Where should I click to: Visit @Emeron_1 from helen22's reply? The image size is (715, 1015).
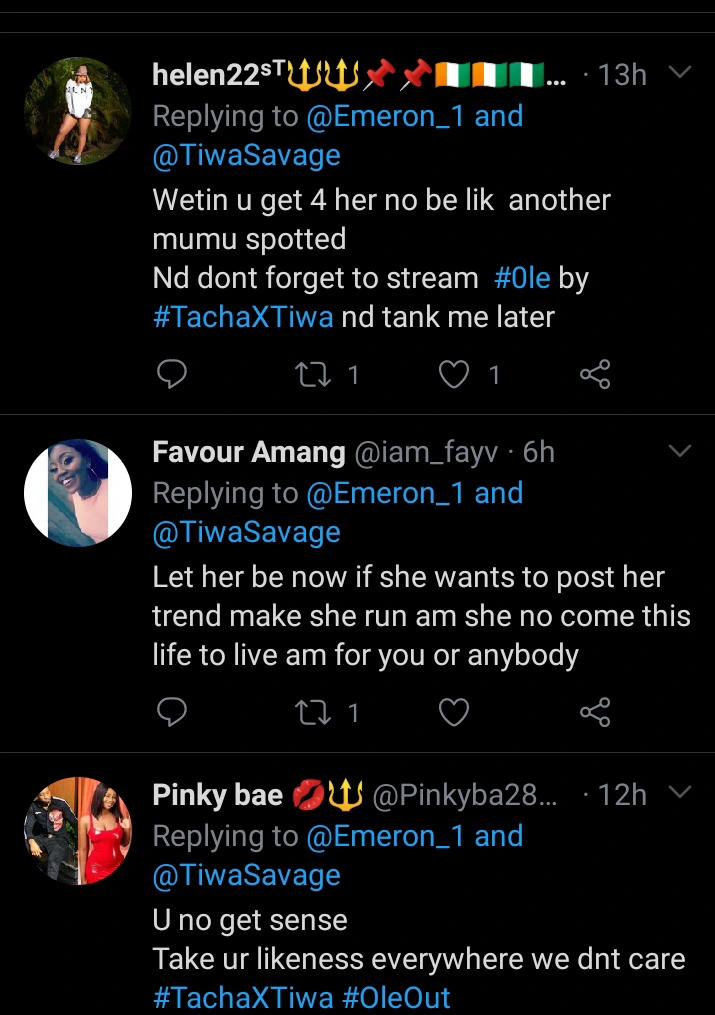click(386, 116)
